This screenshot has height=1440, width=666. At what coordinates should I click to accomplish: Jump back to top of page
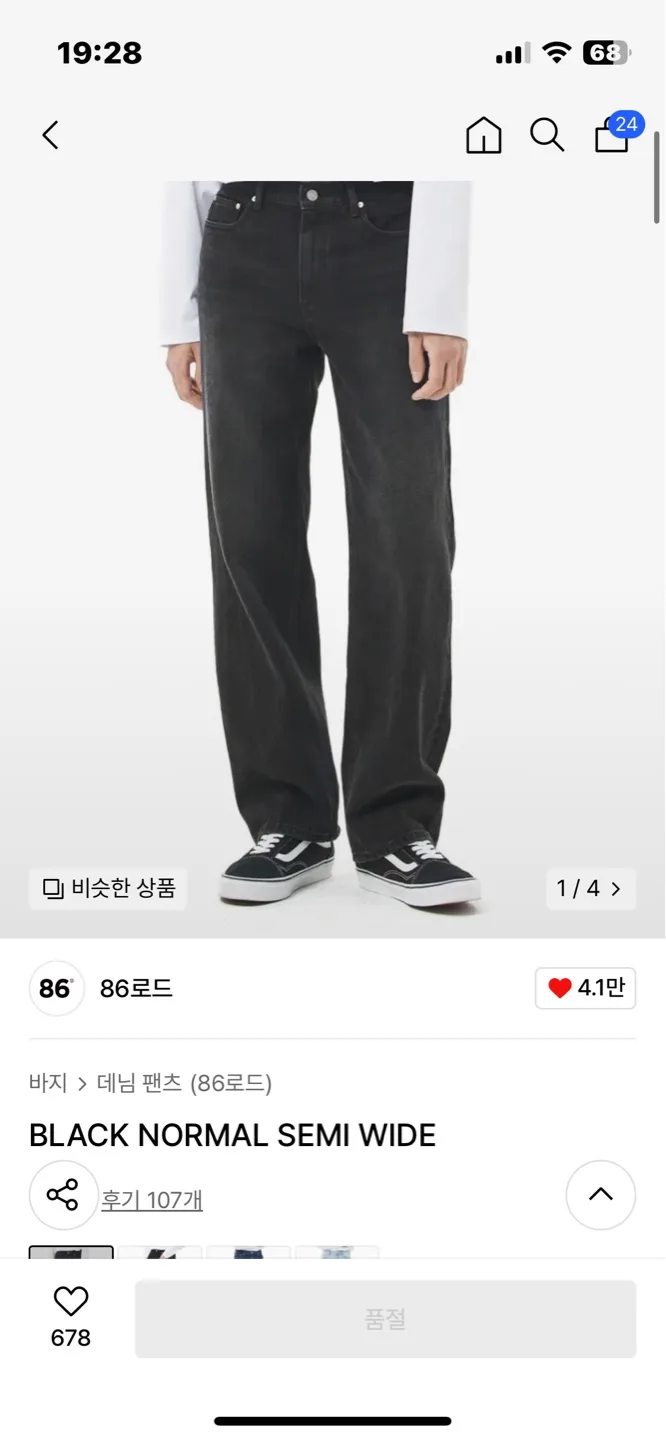(601, 1194)
